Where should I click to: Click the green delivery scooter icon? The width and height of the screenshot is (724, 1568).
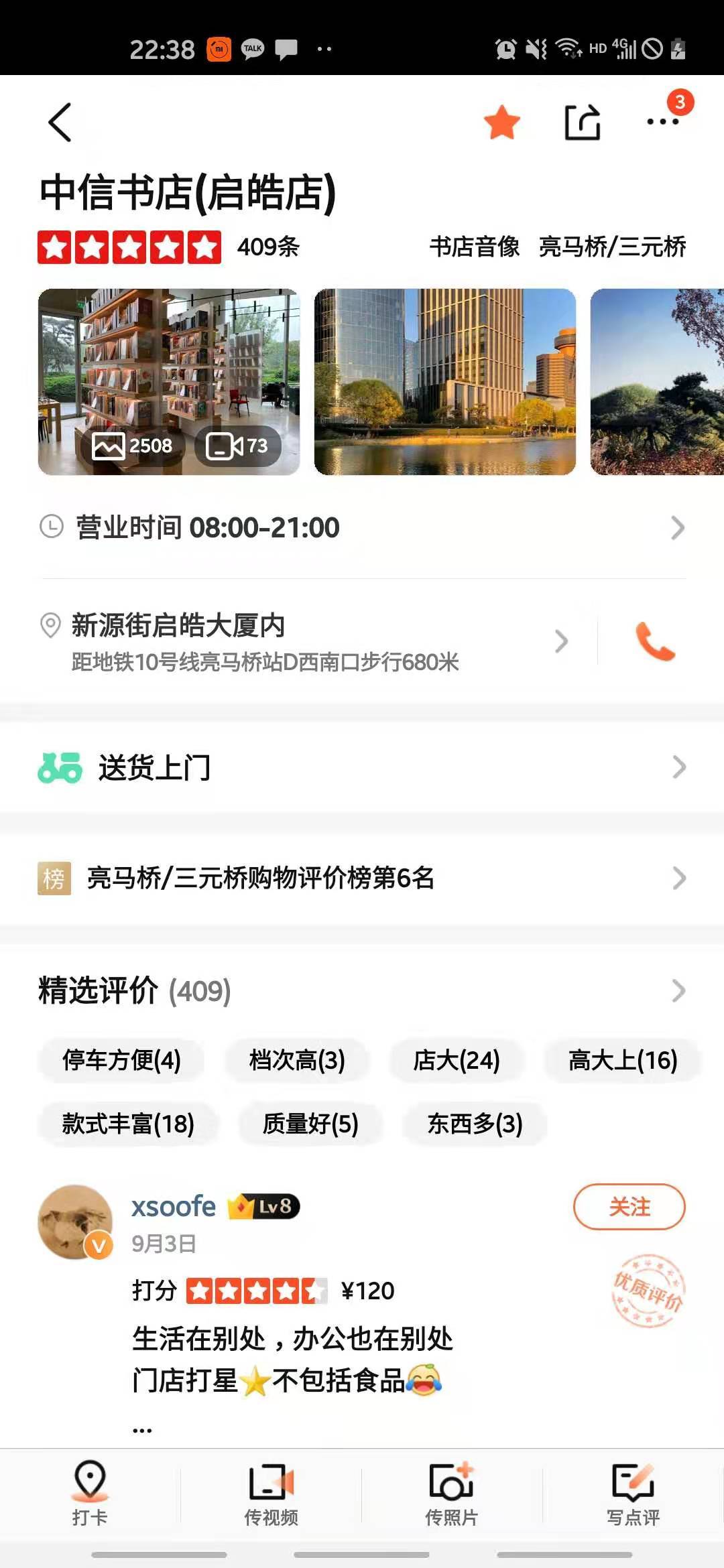click(59, 768)
